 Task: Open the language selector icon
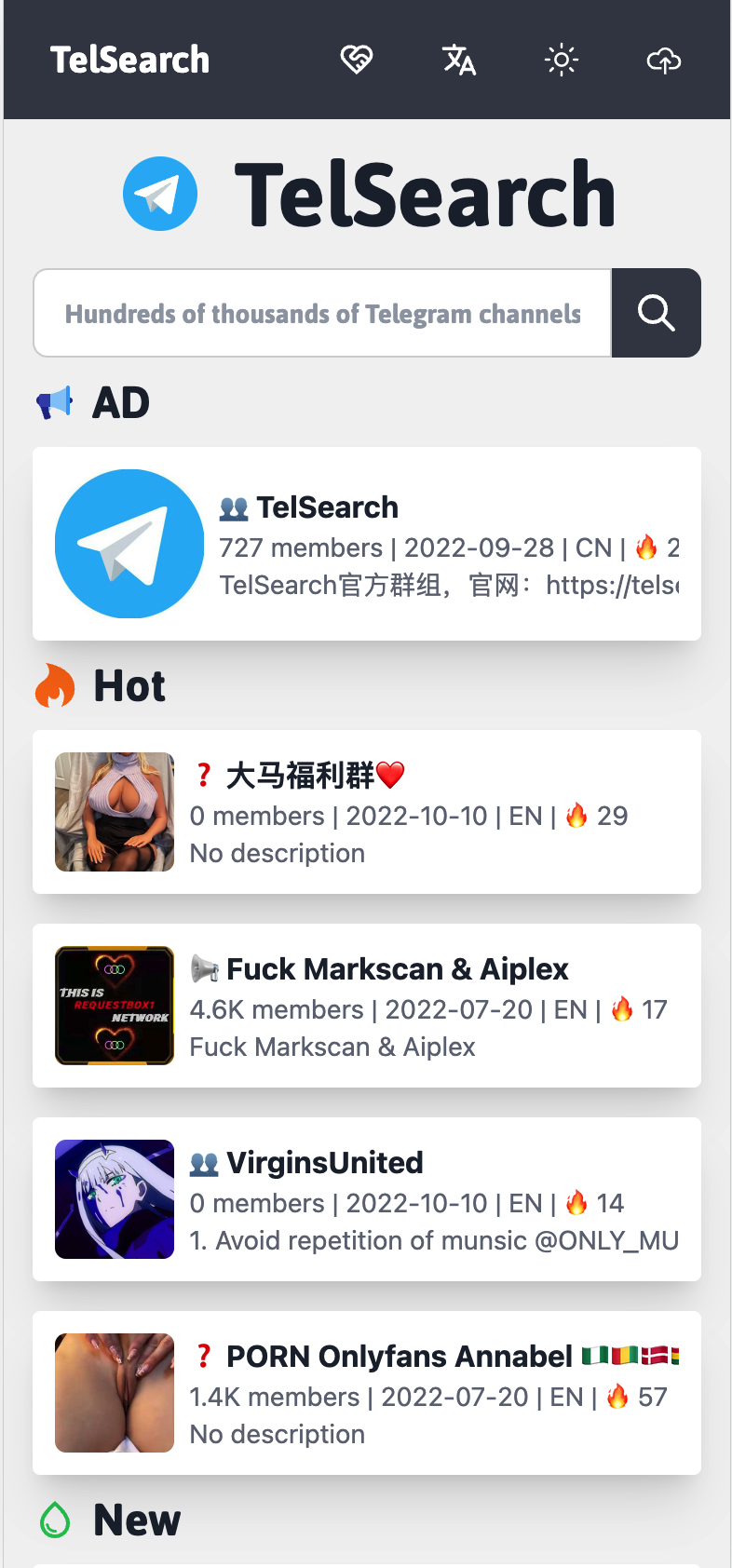click(458, 60)
